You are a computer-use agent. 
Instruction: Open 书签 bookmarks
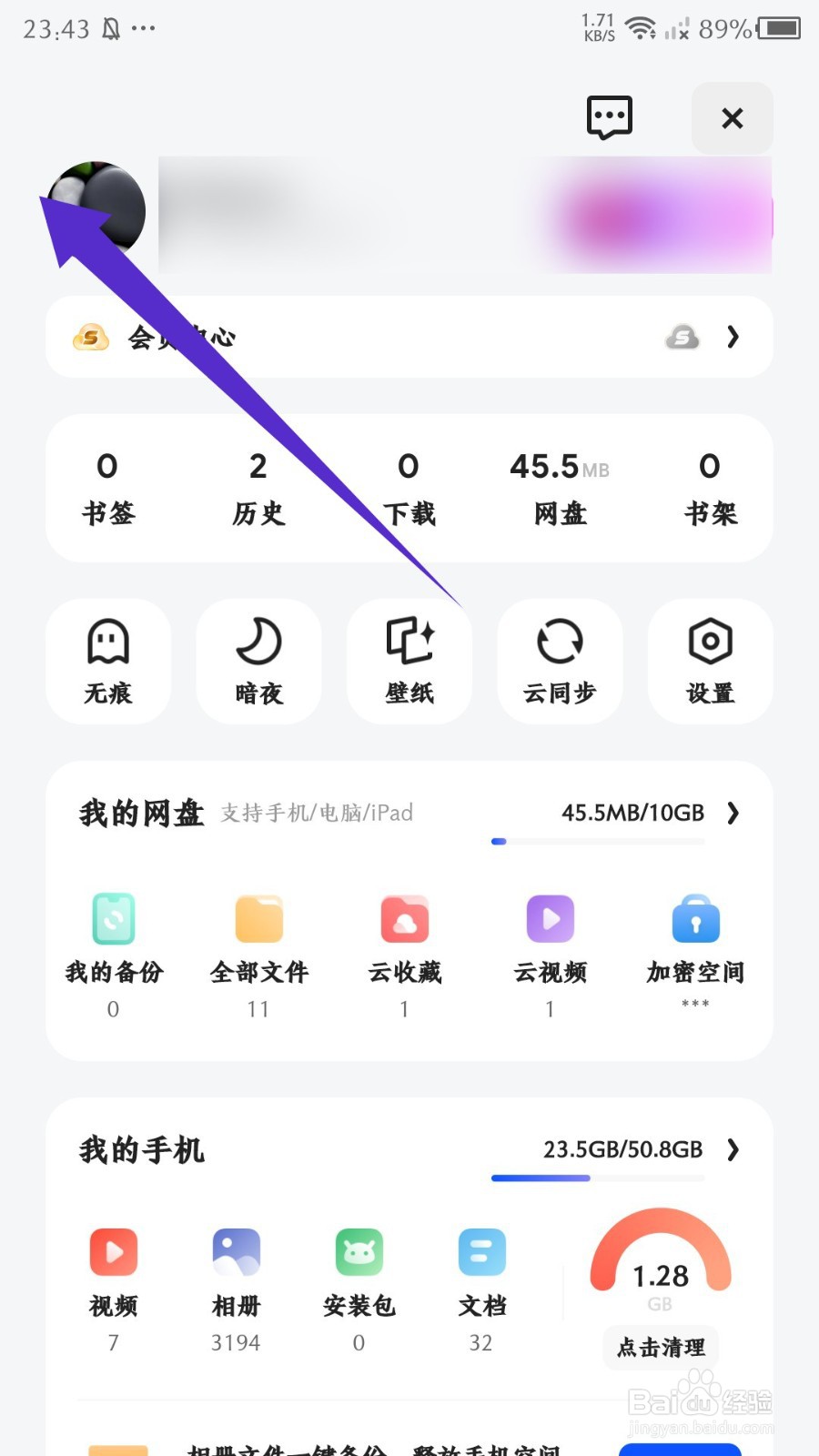[107, 489]
